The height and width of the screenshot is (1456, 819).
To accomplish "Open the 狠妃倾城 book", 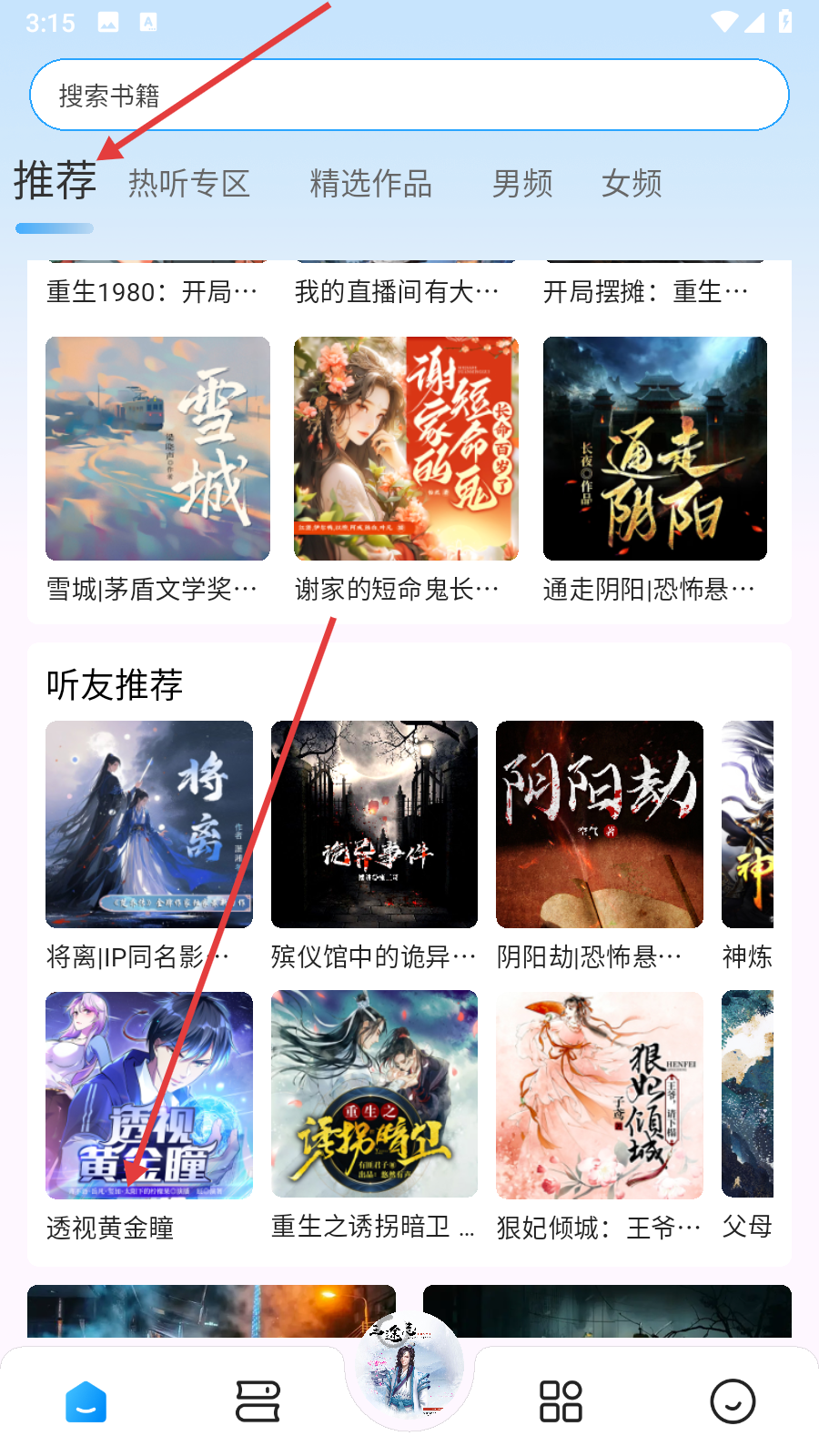I will (599, 1095).
